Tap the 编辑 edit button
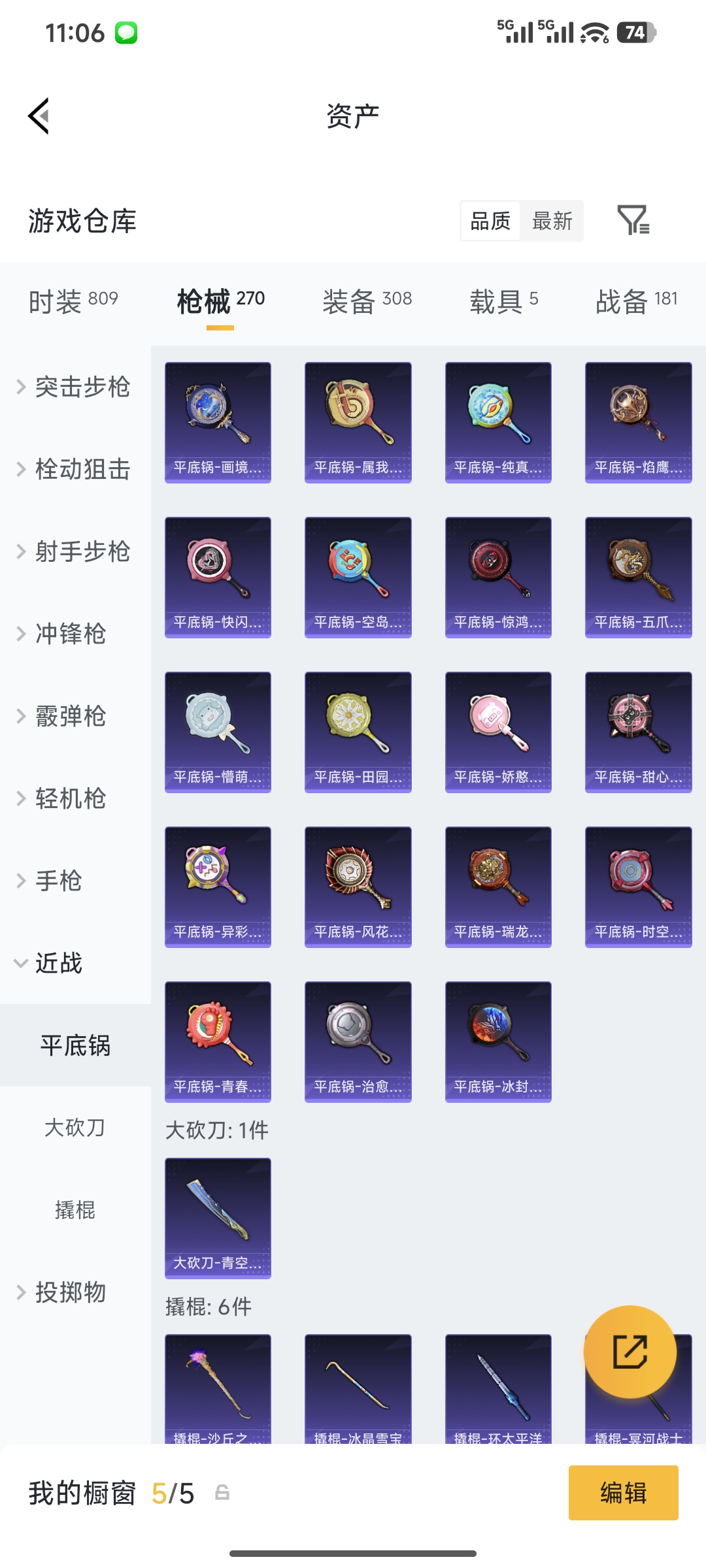706x1568 pixels. 622,1493
